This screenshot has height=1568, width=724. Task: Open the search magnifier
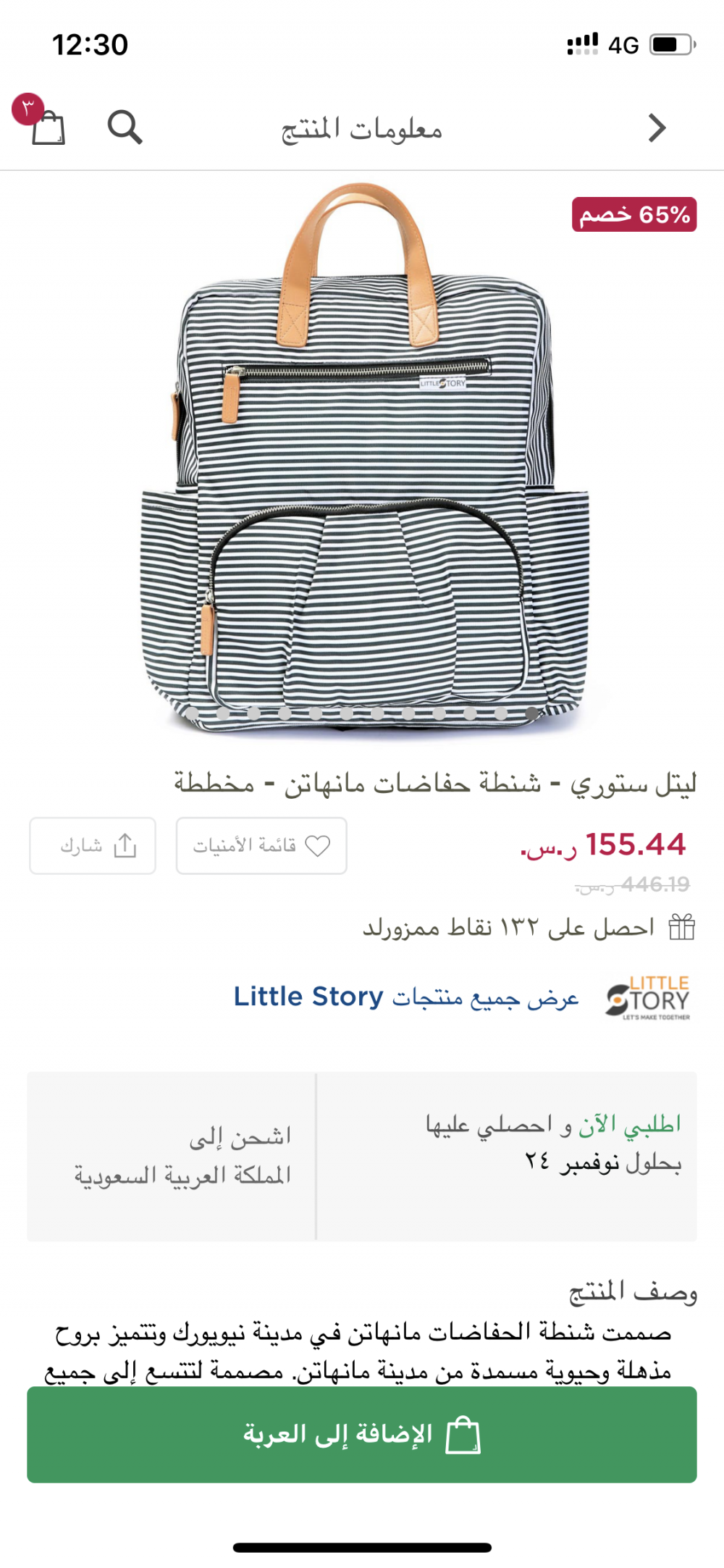click(125, 127)
